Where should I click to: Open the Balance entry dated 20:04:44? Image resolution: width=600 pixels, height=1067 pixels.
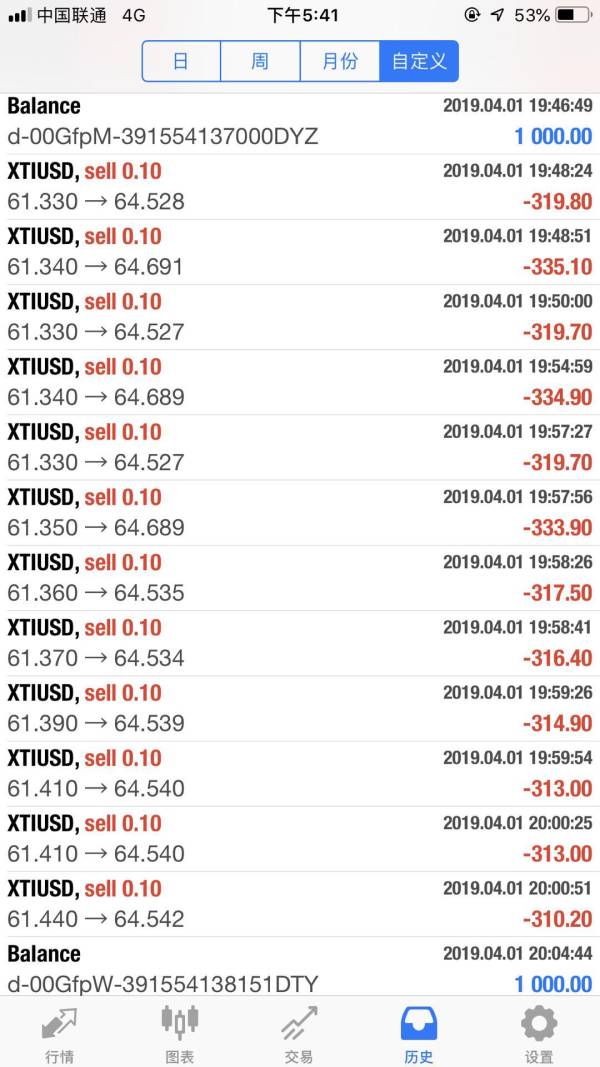[300, 968]
